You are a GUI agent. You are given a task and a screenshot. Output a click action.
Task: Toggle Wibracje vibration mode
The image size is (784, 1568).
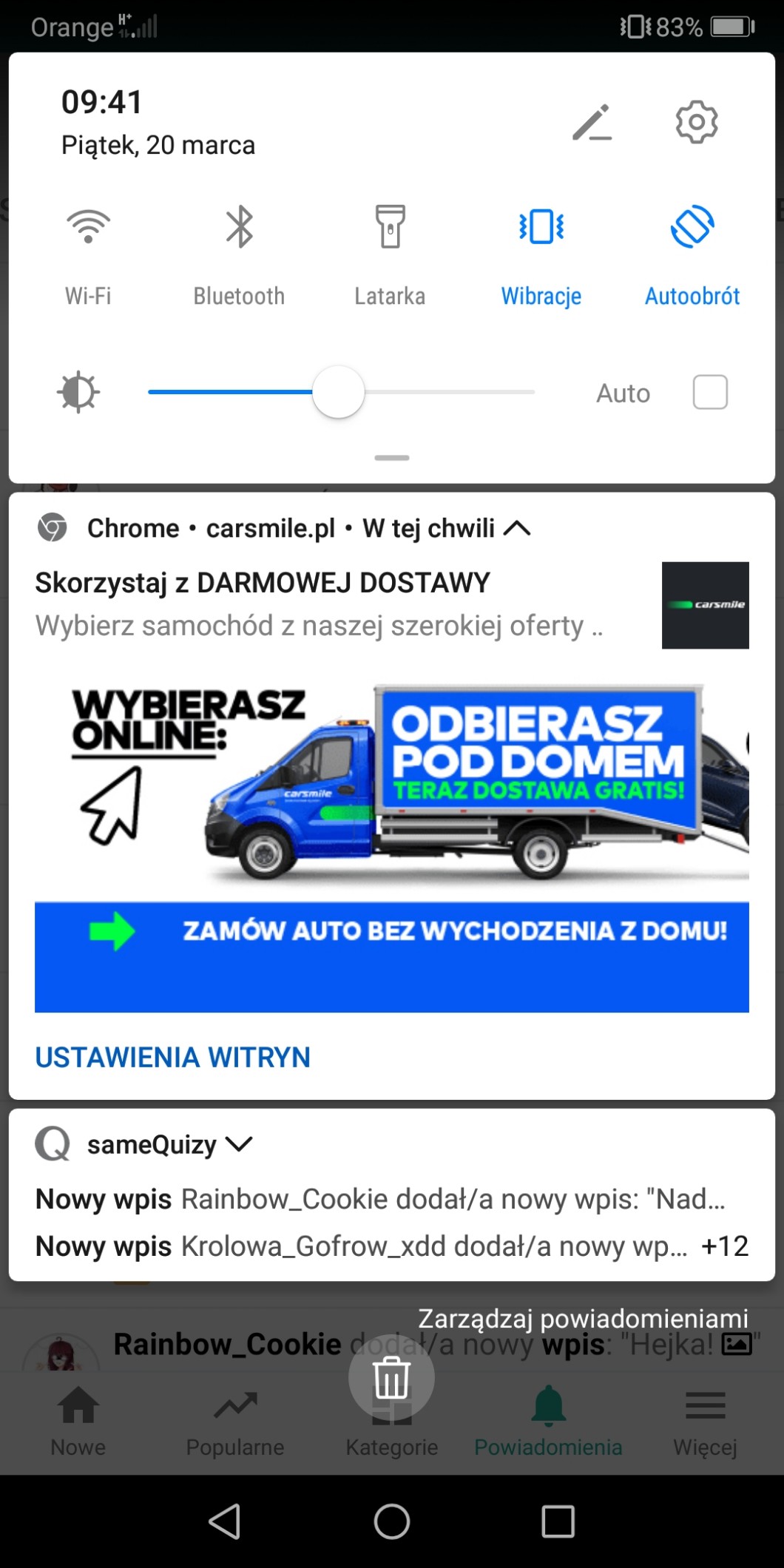pos(541,227)
